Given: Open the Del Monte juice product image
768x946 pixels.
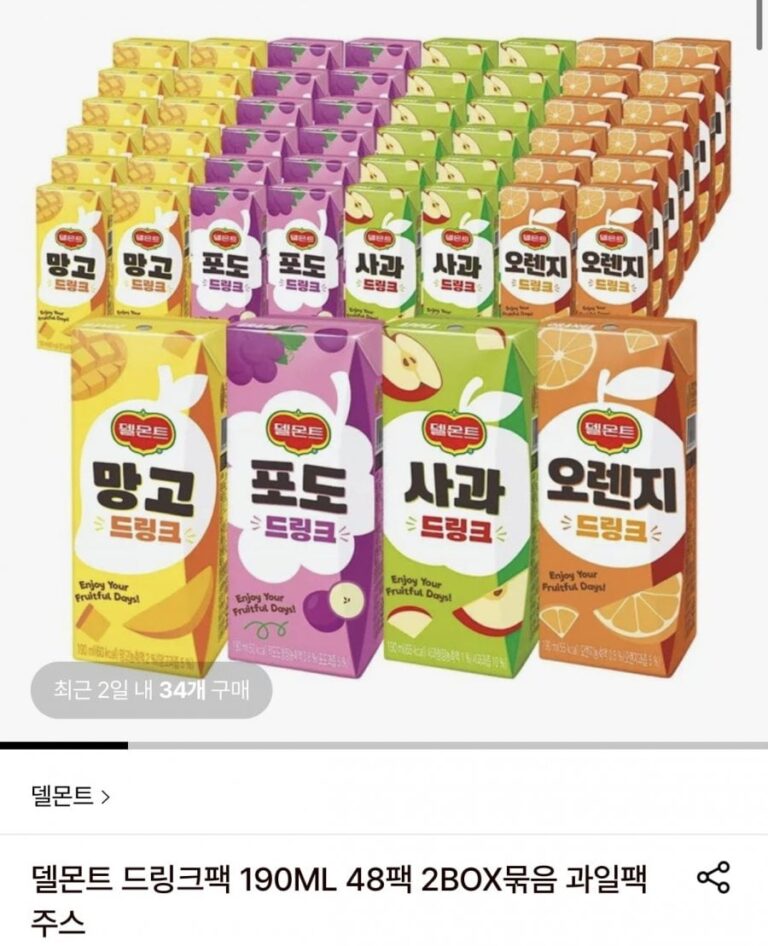Looking at the screenshot, I should coord(384,370).
